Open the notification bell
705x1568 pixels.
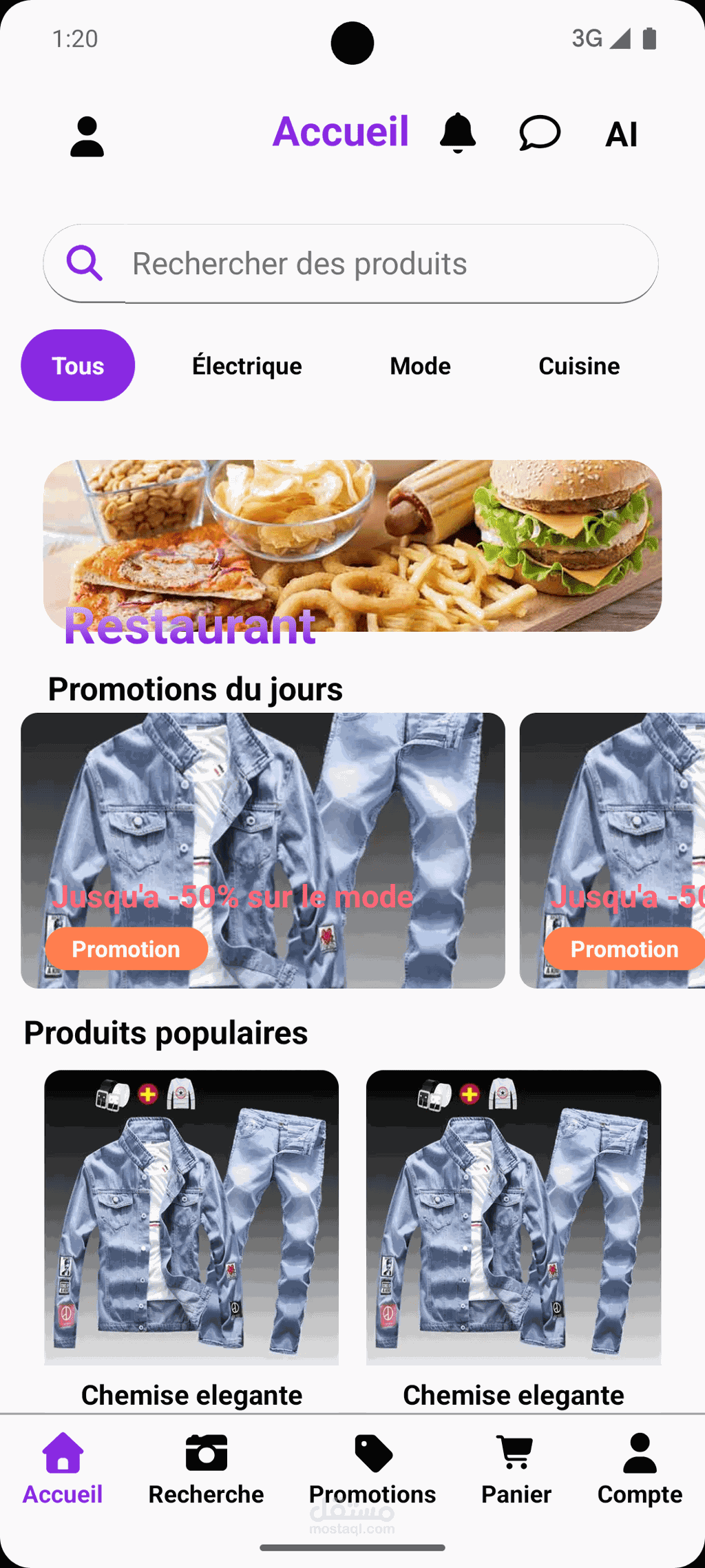(458, 133)
